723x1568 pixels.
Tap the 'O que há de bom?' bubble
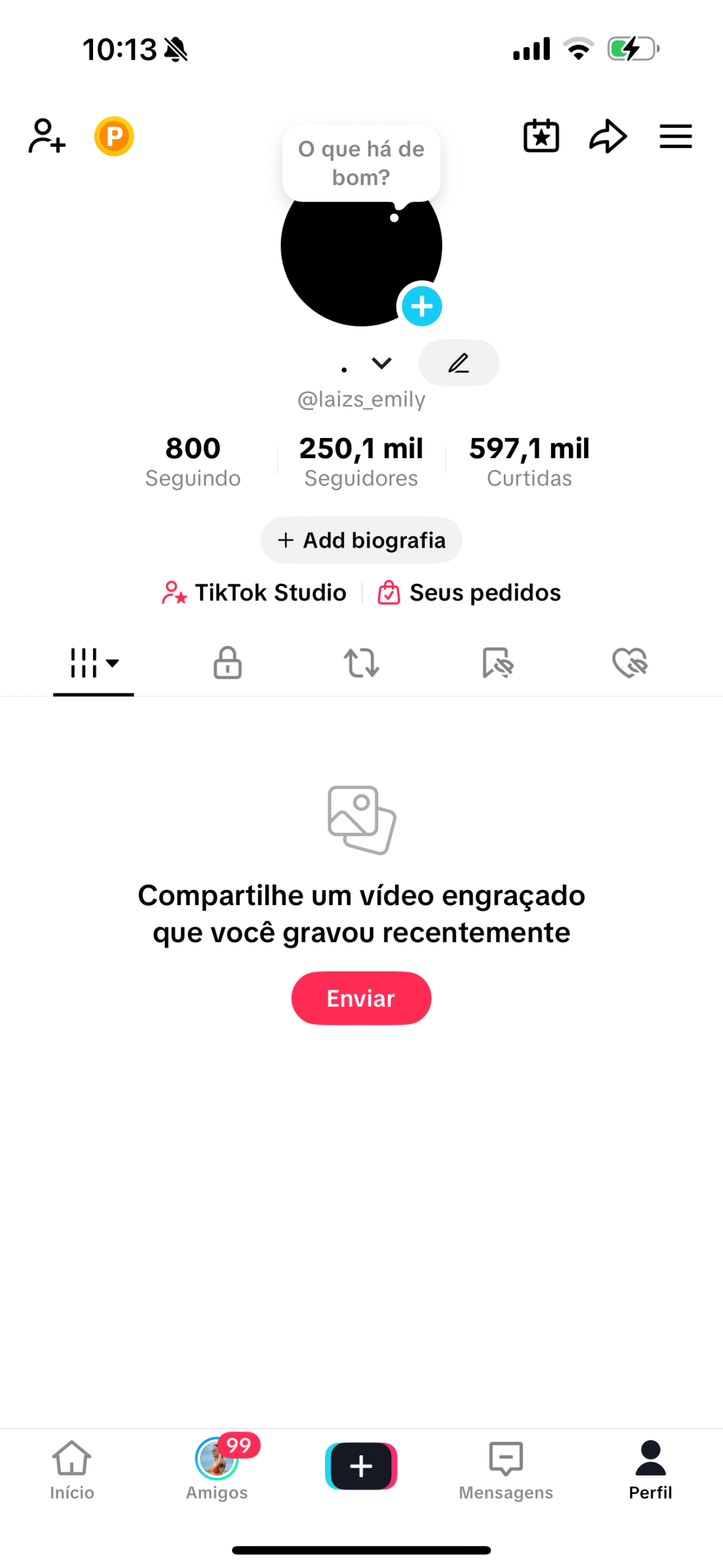361,163
